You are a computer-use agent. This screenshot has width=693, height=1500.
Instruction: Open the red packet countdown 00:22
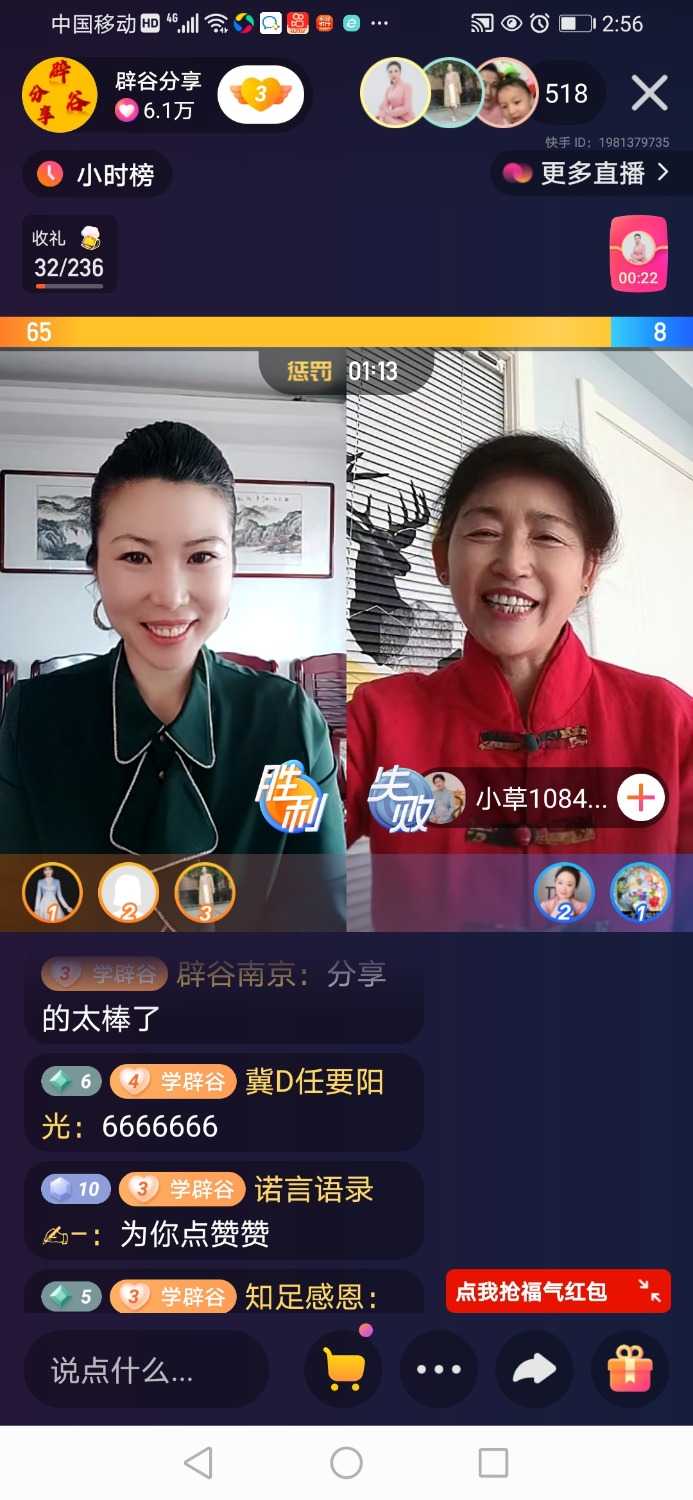pyautogui.click(x=638, y=254)
